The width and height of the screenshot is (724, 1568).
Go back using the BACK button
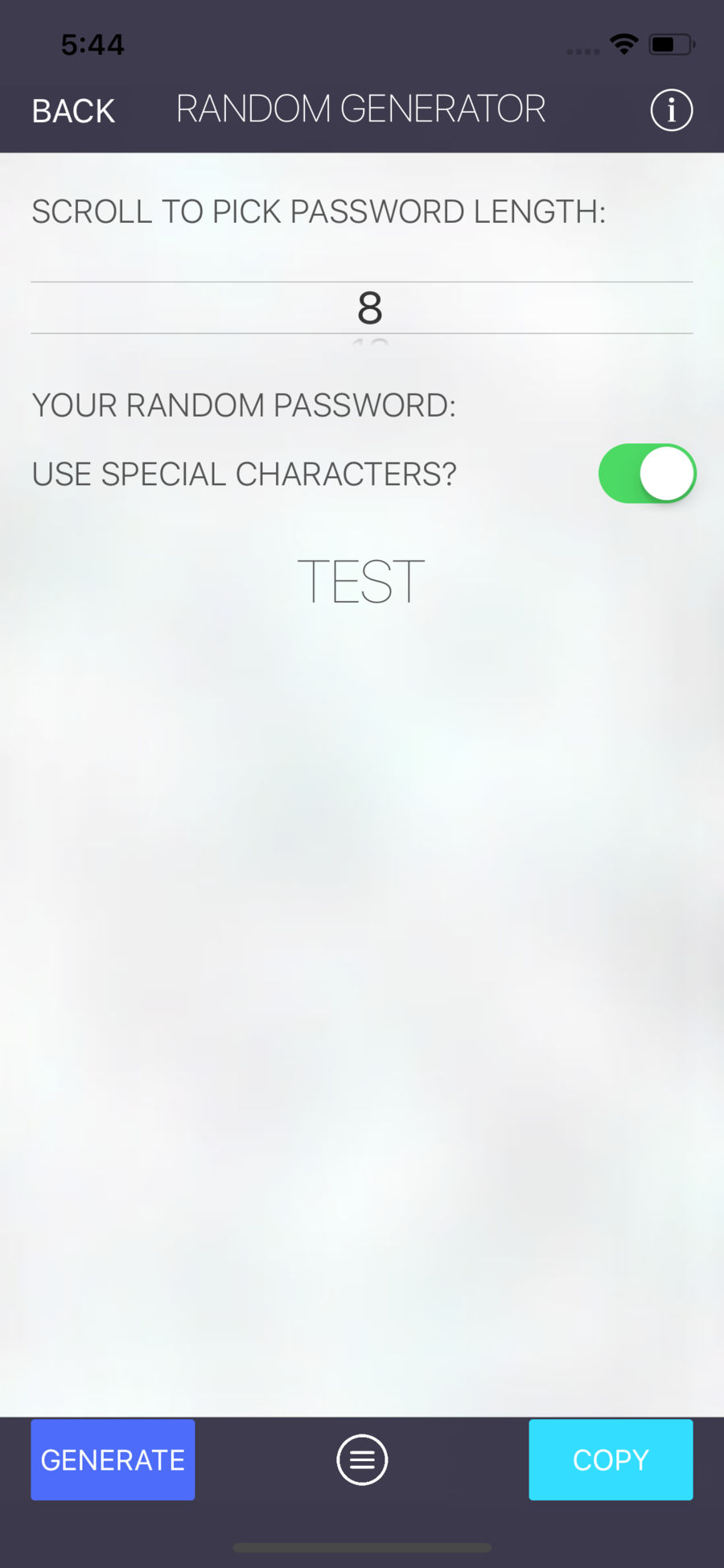pyautogui.click(x=73, y=110)
